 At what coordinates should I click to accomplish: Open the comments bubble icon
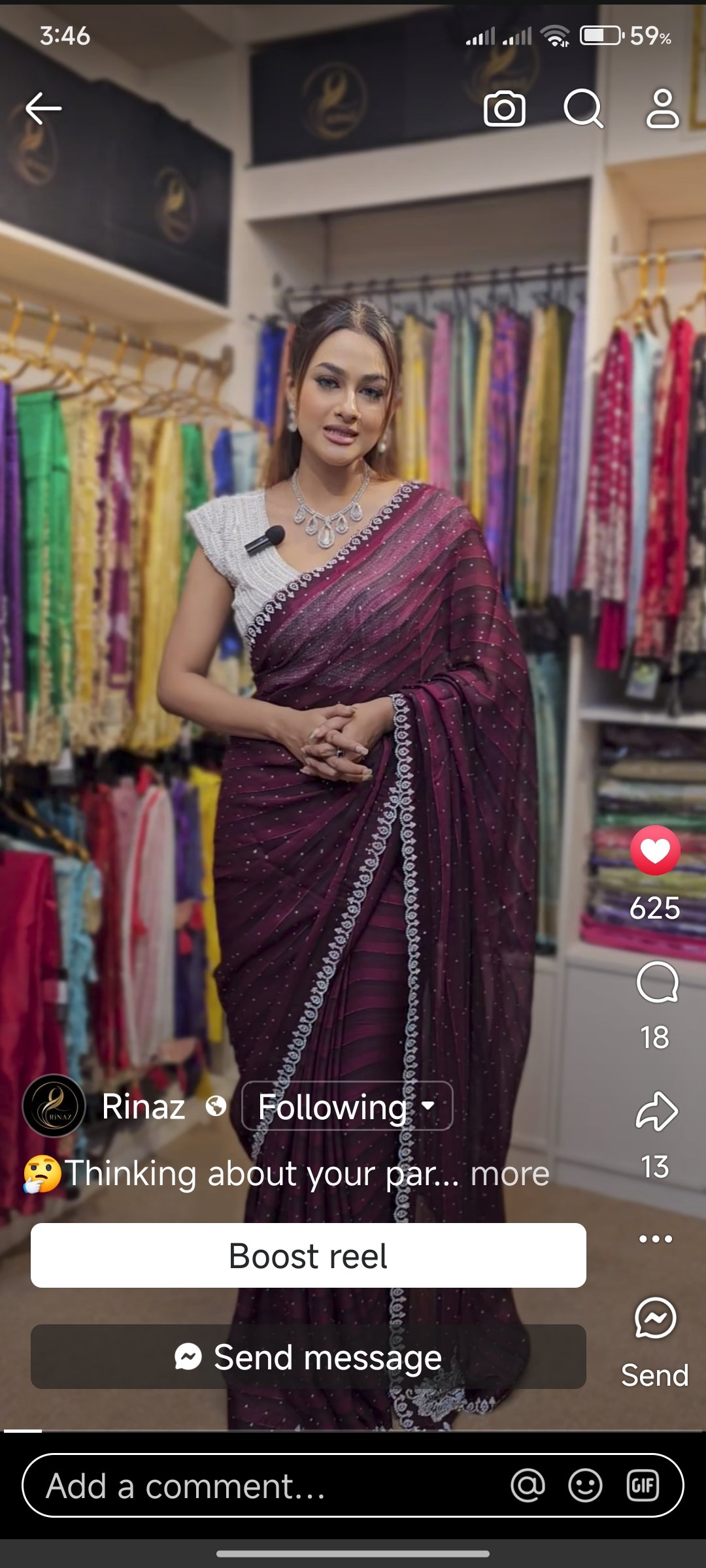tap(656, 982)
